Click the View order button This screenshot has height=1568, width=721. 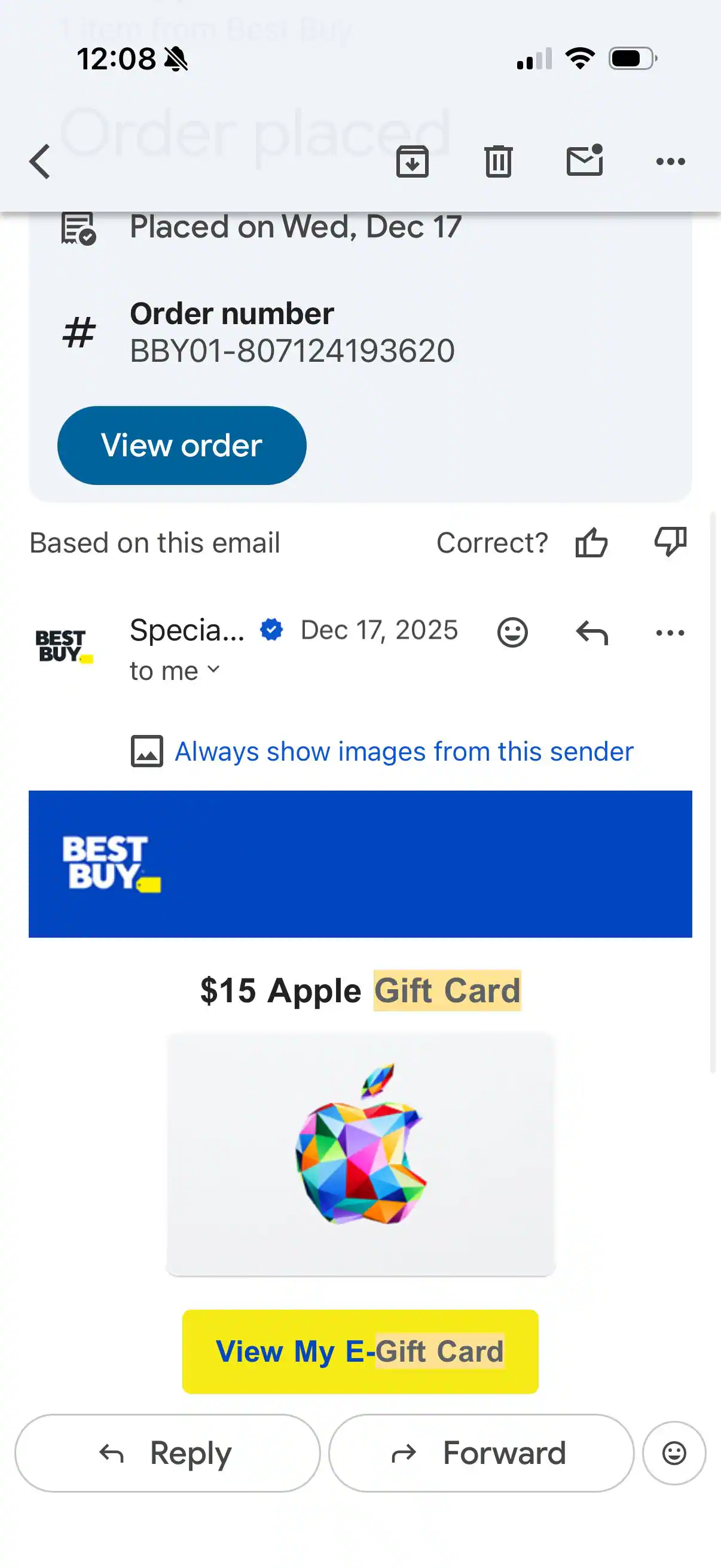pyautogui.click(x=181, y=445)
